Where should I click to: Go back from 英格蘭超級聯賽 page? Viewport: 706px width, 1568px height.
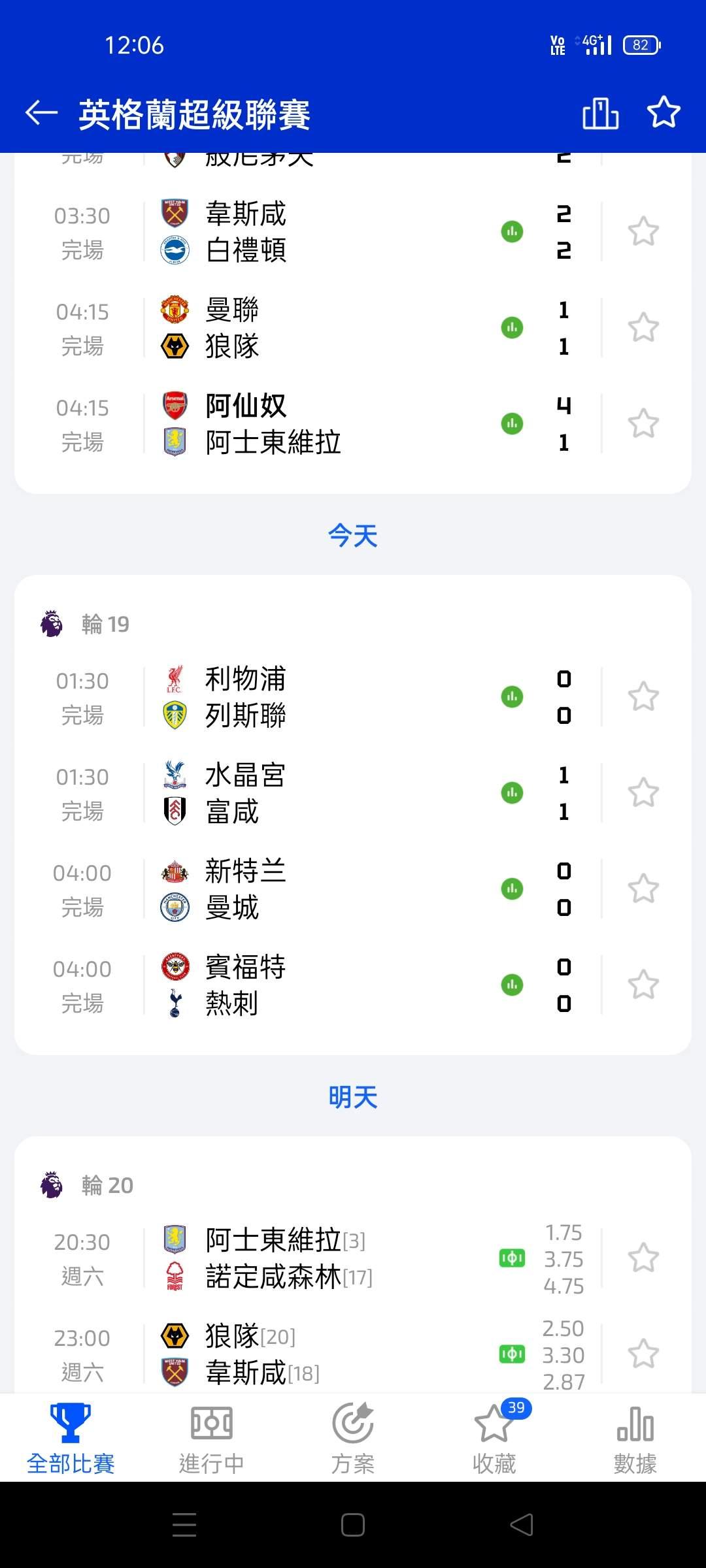coord(41,113)
